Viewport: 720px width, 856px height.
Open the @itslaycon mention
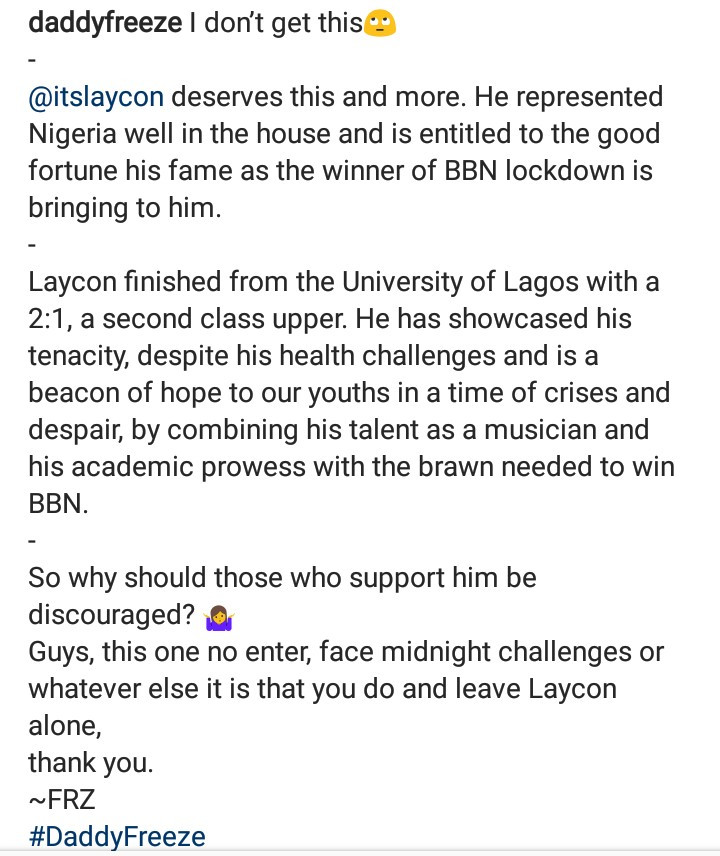[x=96, y=97]
